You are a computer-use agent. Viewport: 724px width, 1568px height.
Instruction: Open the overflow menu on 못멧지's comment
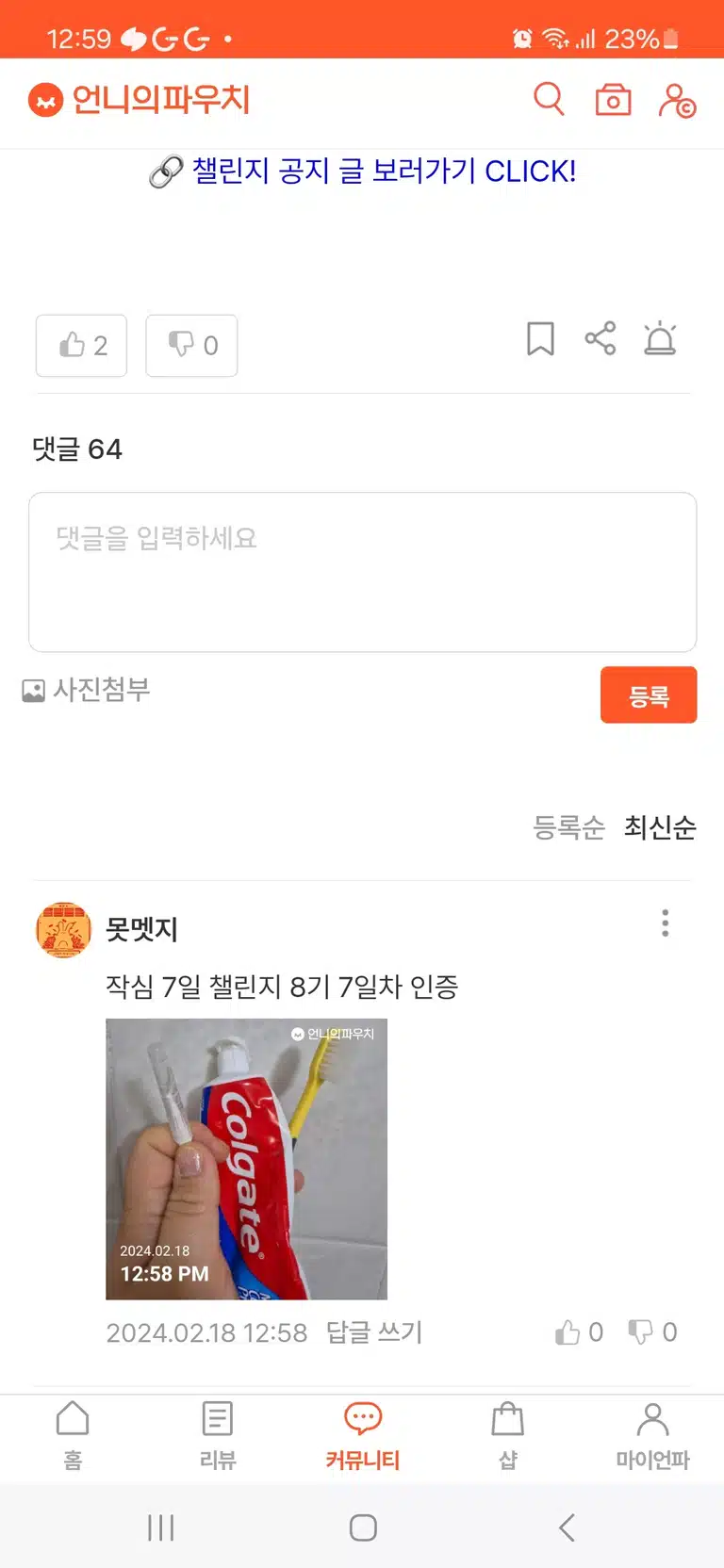(x=666, y=923)
